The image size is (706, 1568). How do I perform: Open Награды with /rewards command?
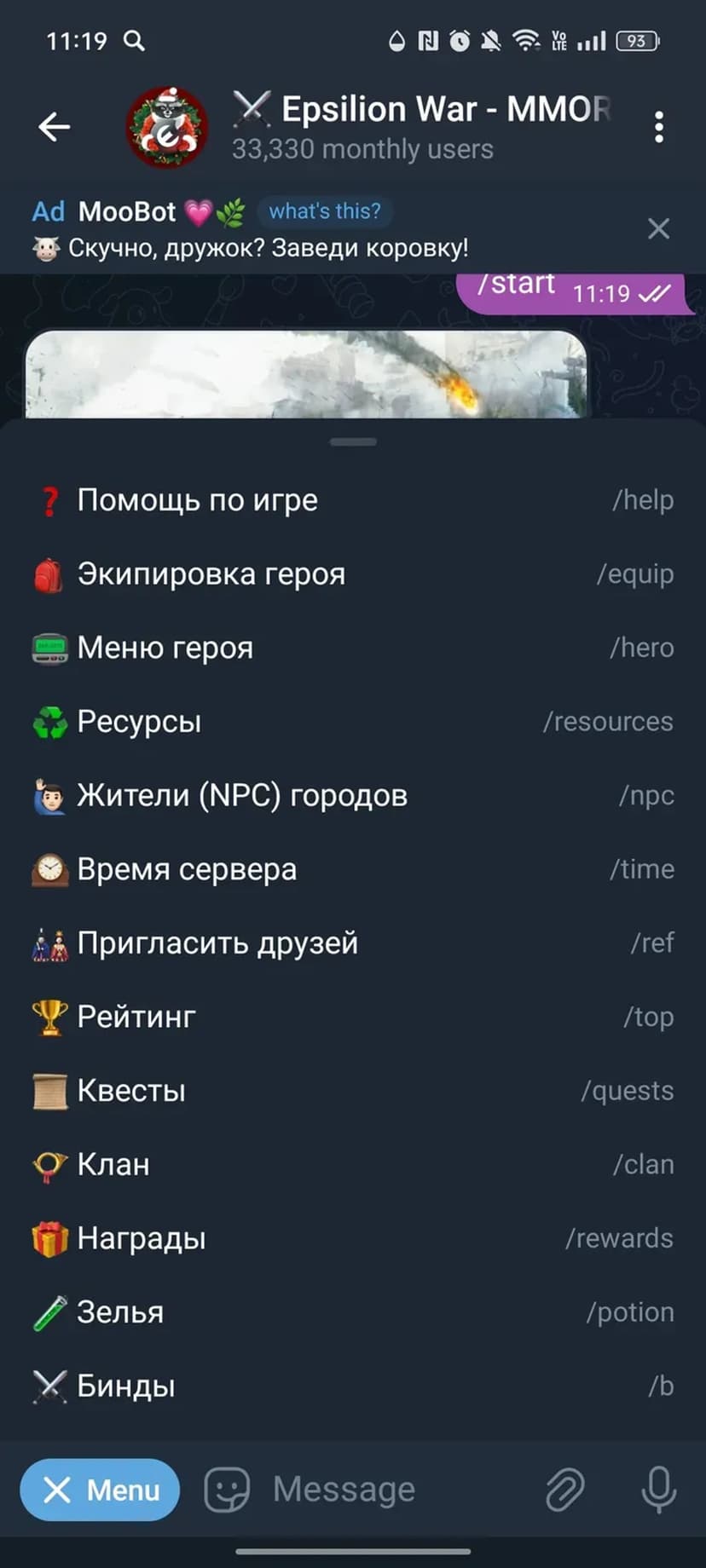point(353,1238)
